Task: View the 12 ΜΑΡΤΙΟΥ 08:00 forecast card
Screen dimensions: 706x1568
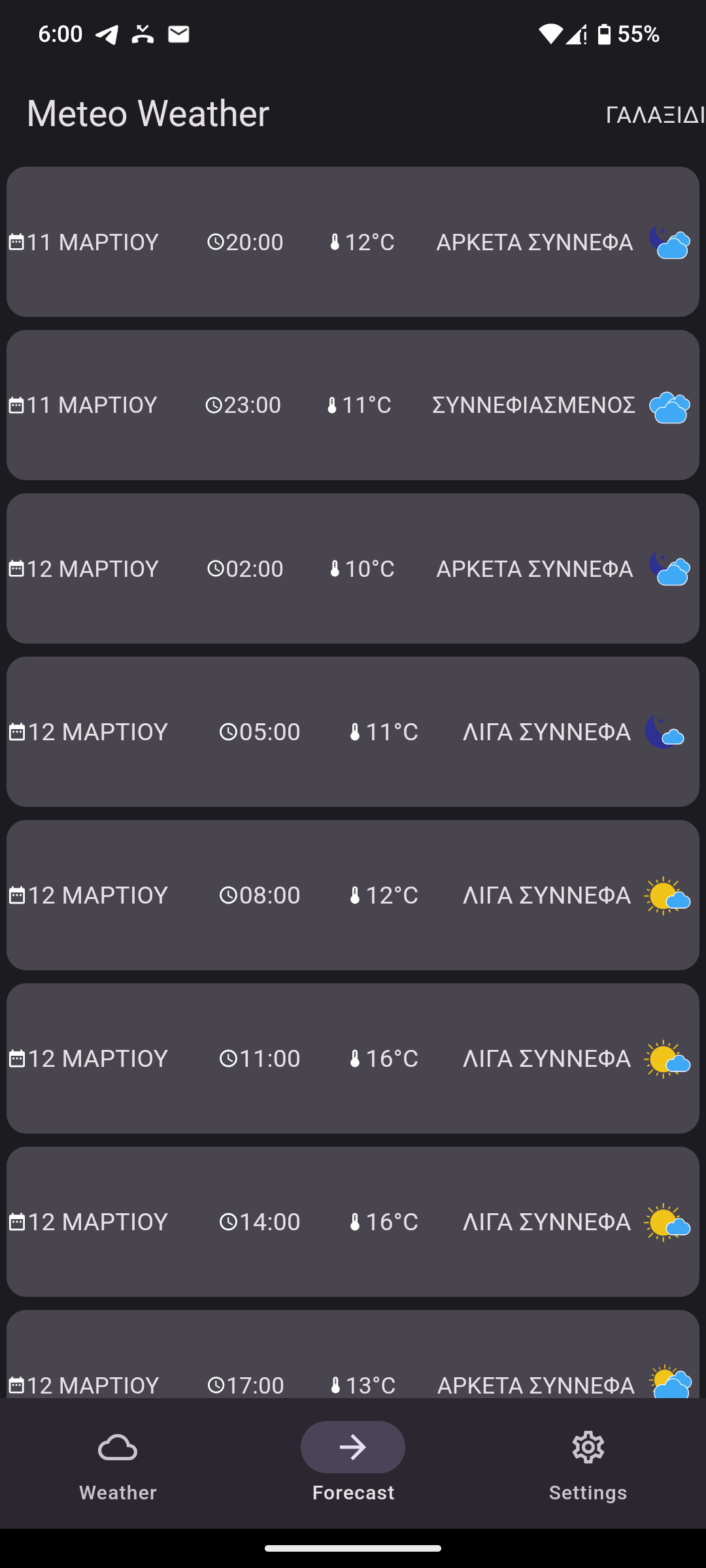Action: (353, 895)
